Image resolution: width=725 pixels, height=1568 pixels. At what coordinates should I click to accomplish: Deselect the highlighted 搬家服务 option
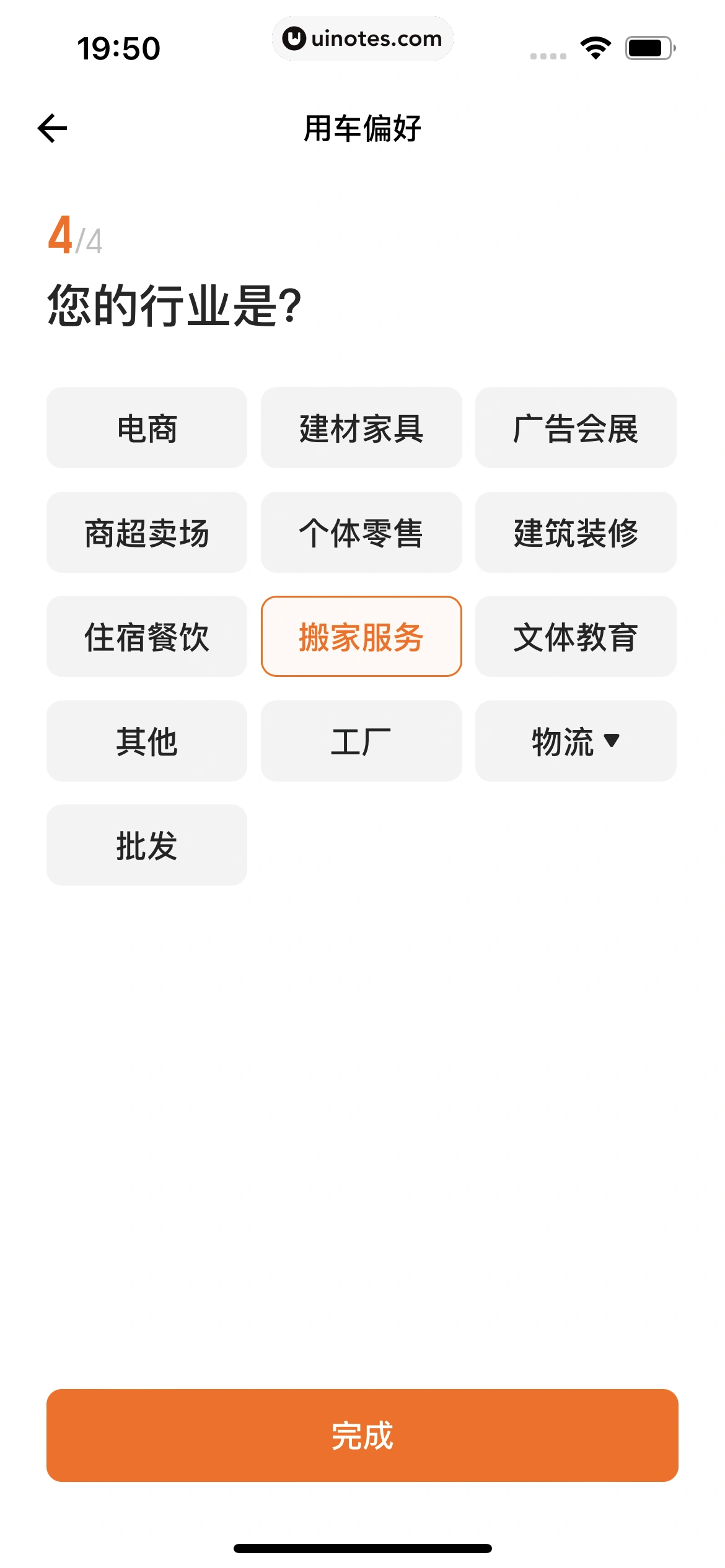coord(362,637)
